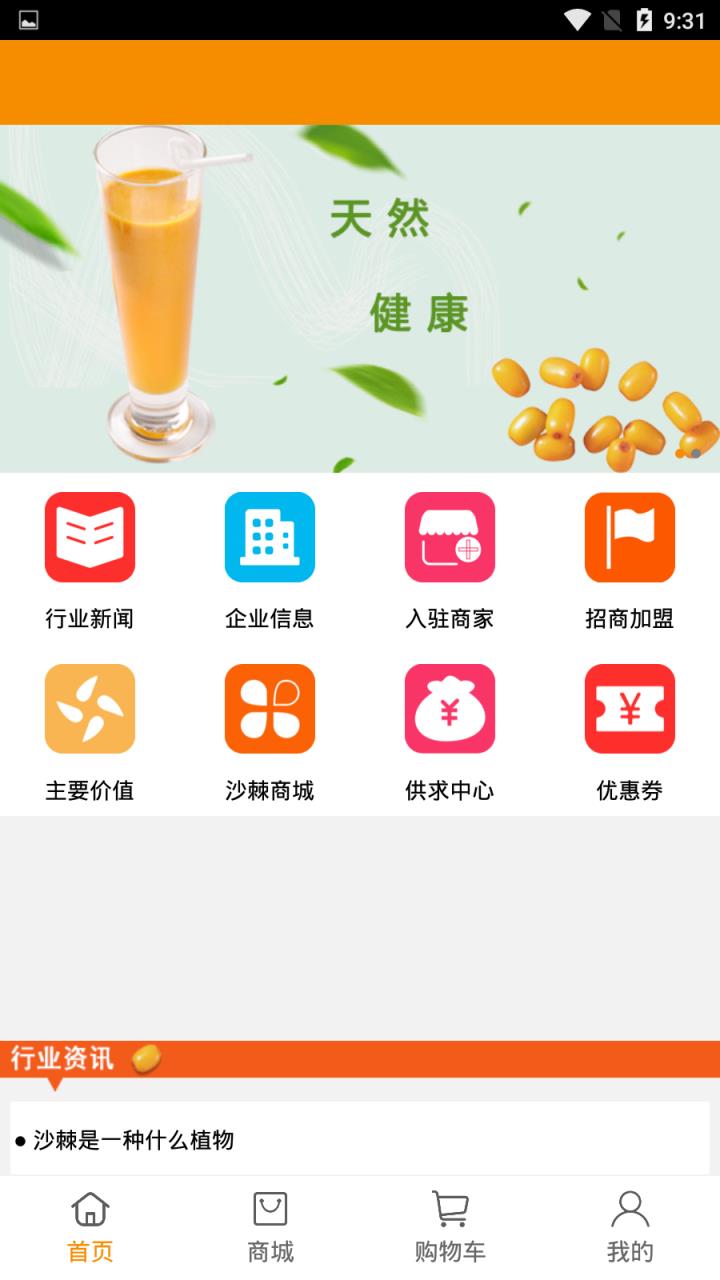Open the 行业新闻 (Industry News) icon
Viewport: 720px width, 1280px height.
90,537
